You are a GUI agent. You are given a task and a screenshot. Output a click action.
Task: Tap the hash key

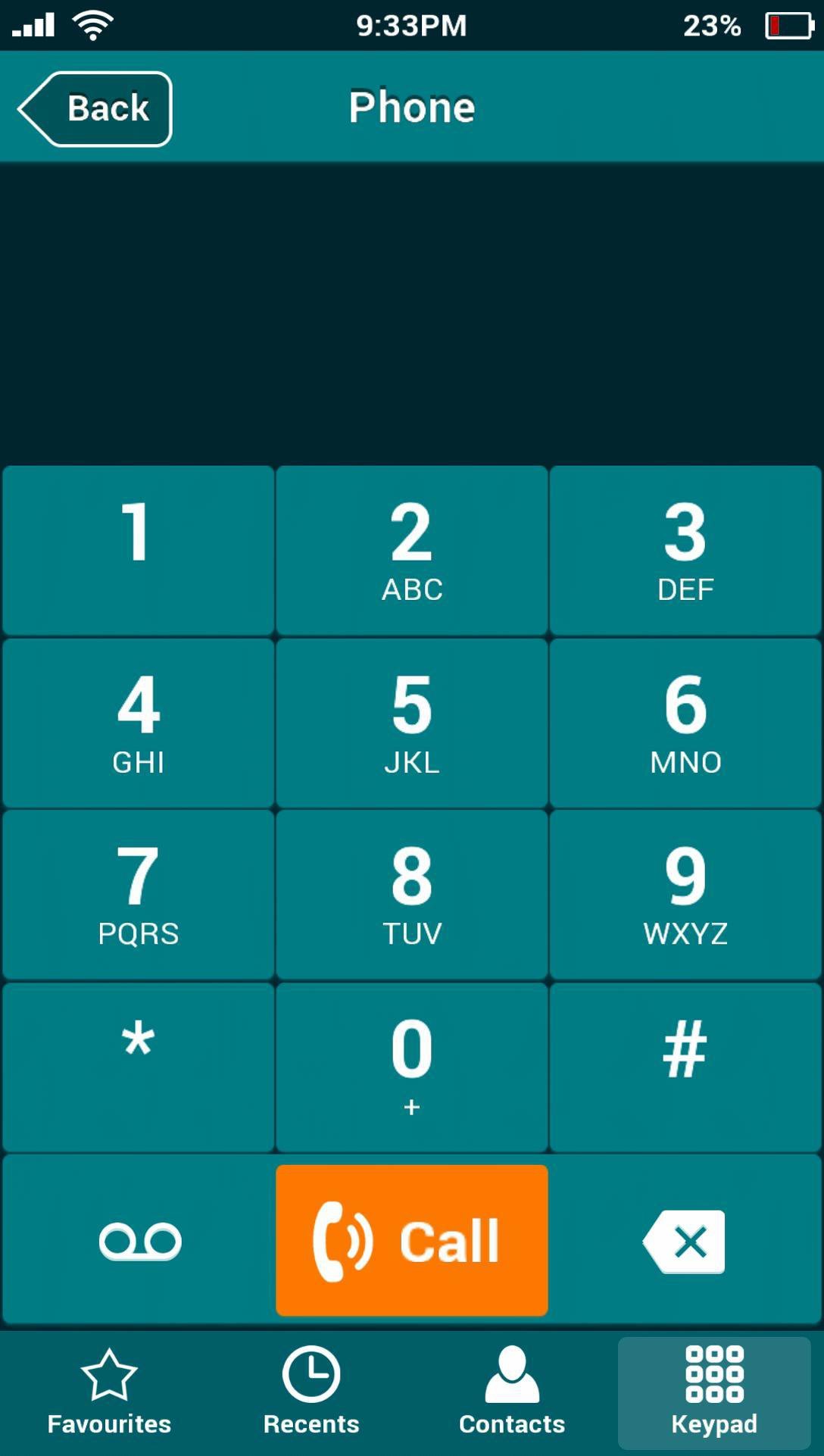685,1067
